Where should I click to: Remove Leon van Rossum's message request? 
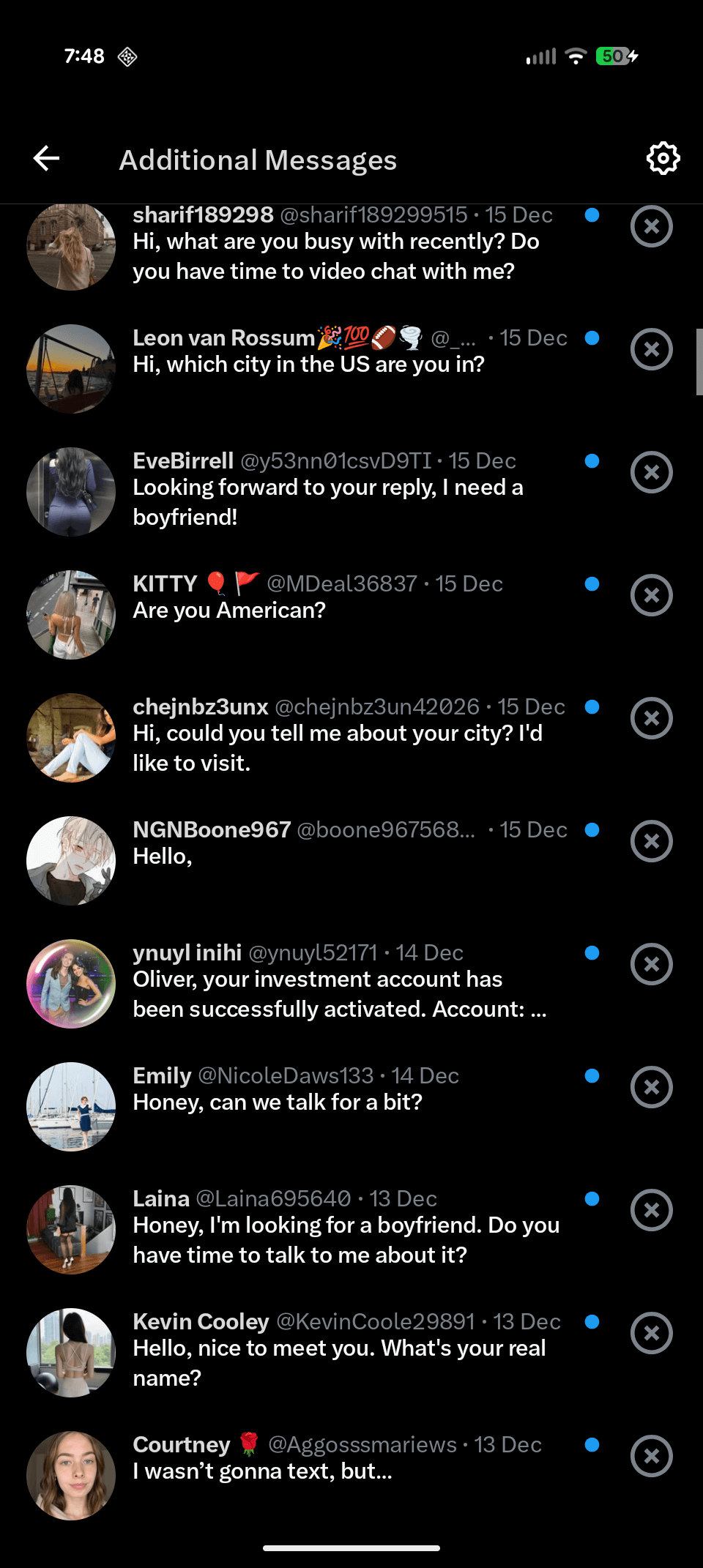tap(651, 350)
